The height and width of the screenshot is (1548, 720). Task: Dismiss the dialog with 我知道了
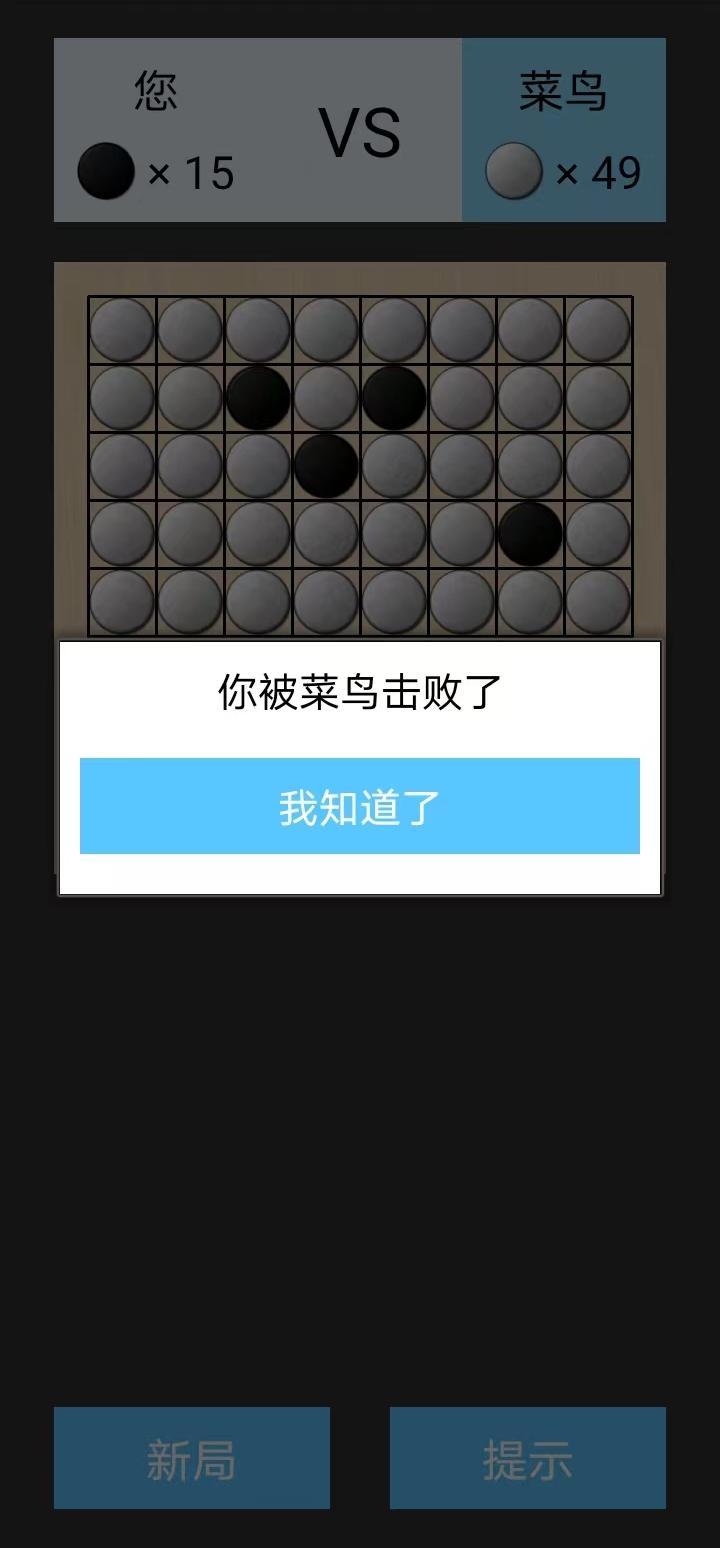click(360, 806)
